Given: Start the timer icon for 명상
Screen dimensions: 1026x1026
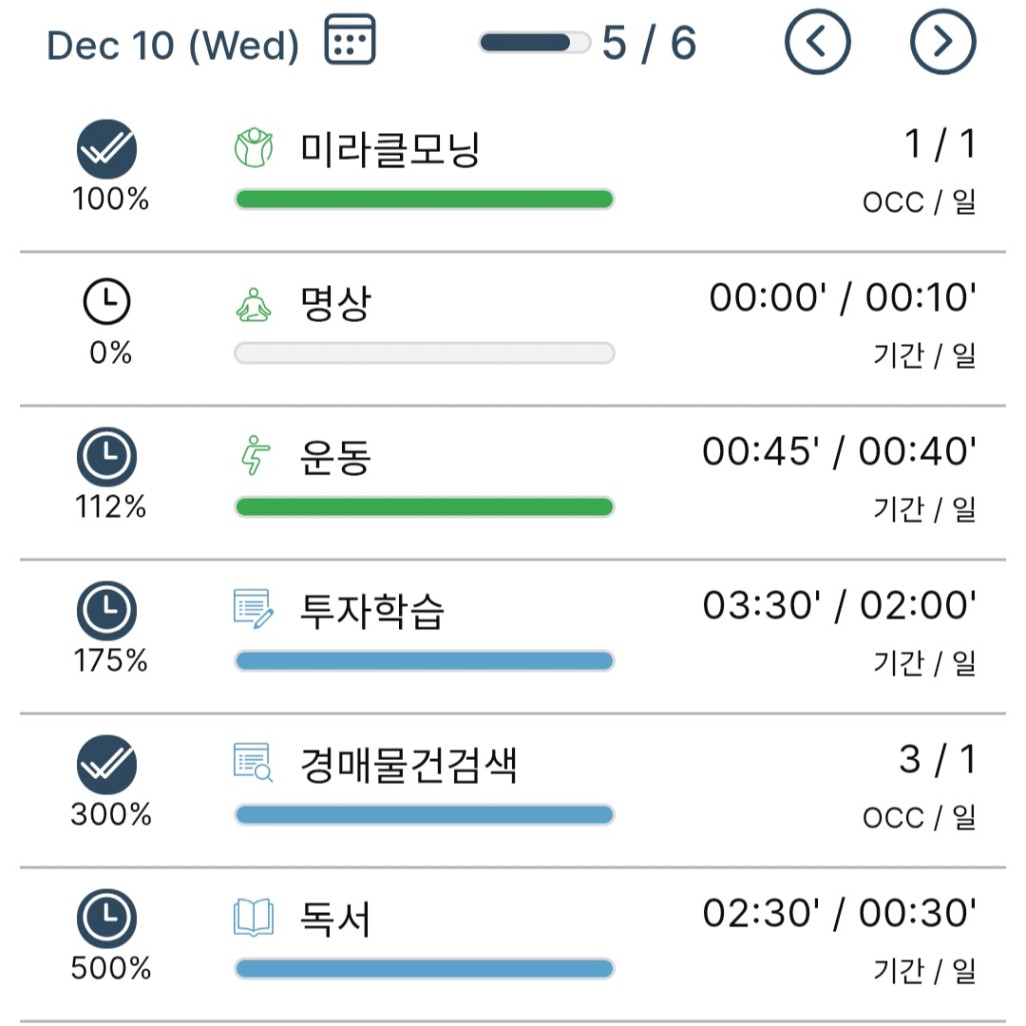Looking at the screenshot, I should pos(107,303).
